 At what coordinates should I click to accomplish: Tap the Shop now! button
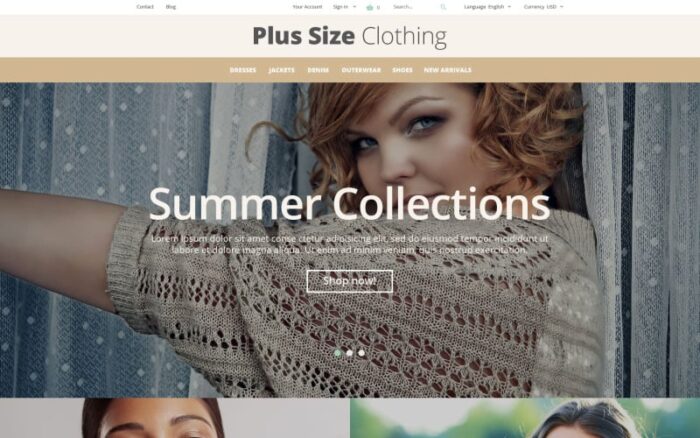(350, 281)
